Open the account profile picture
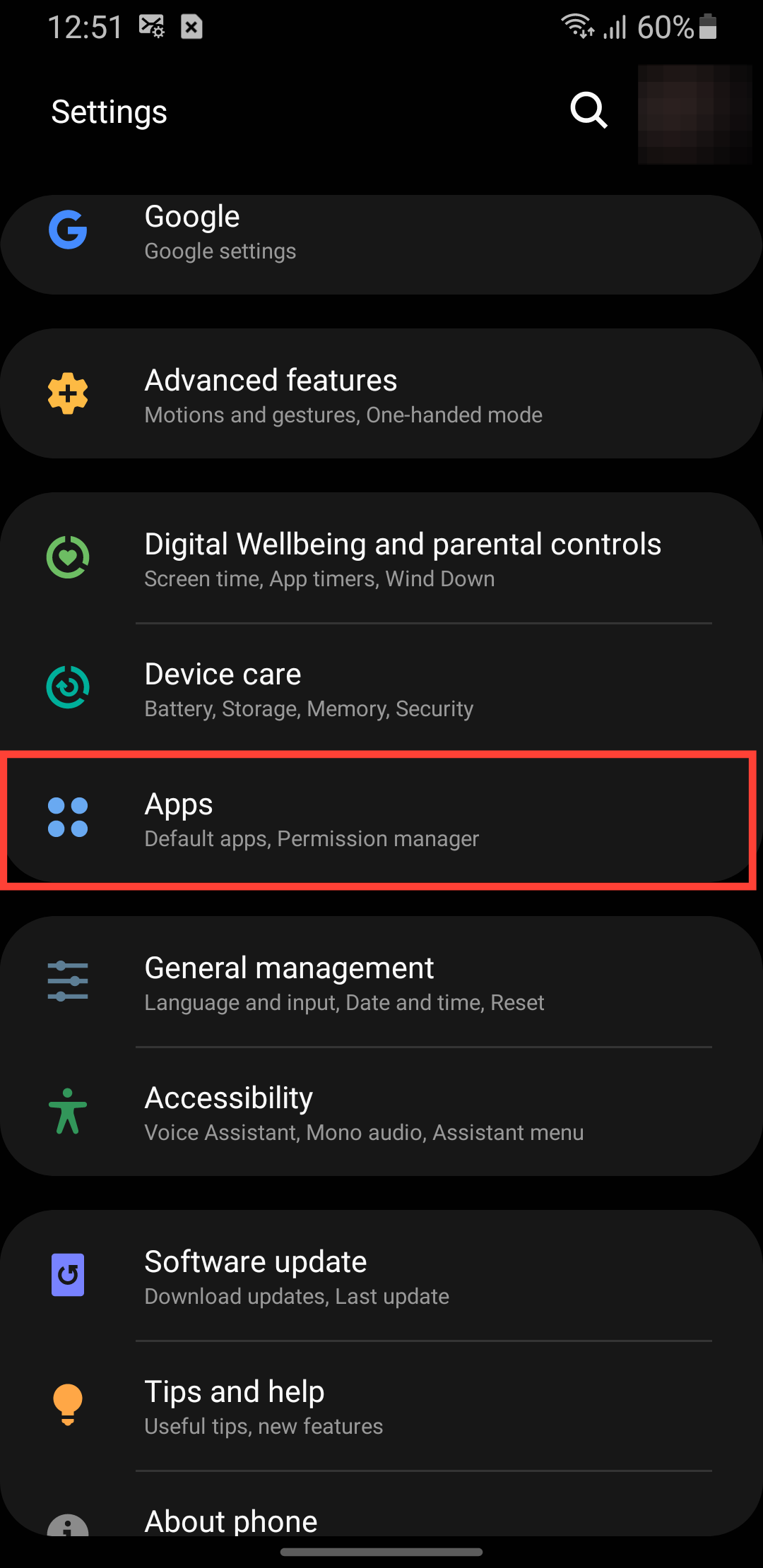The image size is (763, 1568). point(694,114)
